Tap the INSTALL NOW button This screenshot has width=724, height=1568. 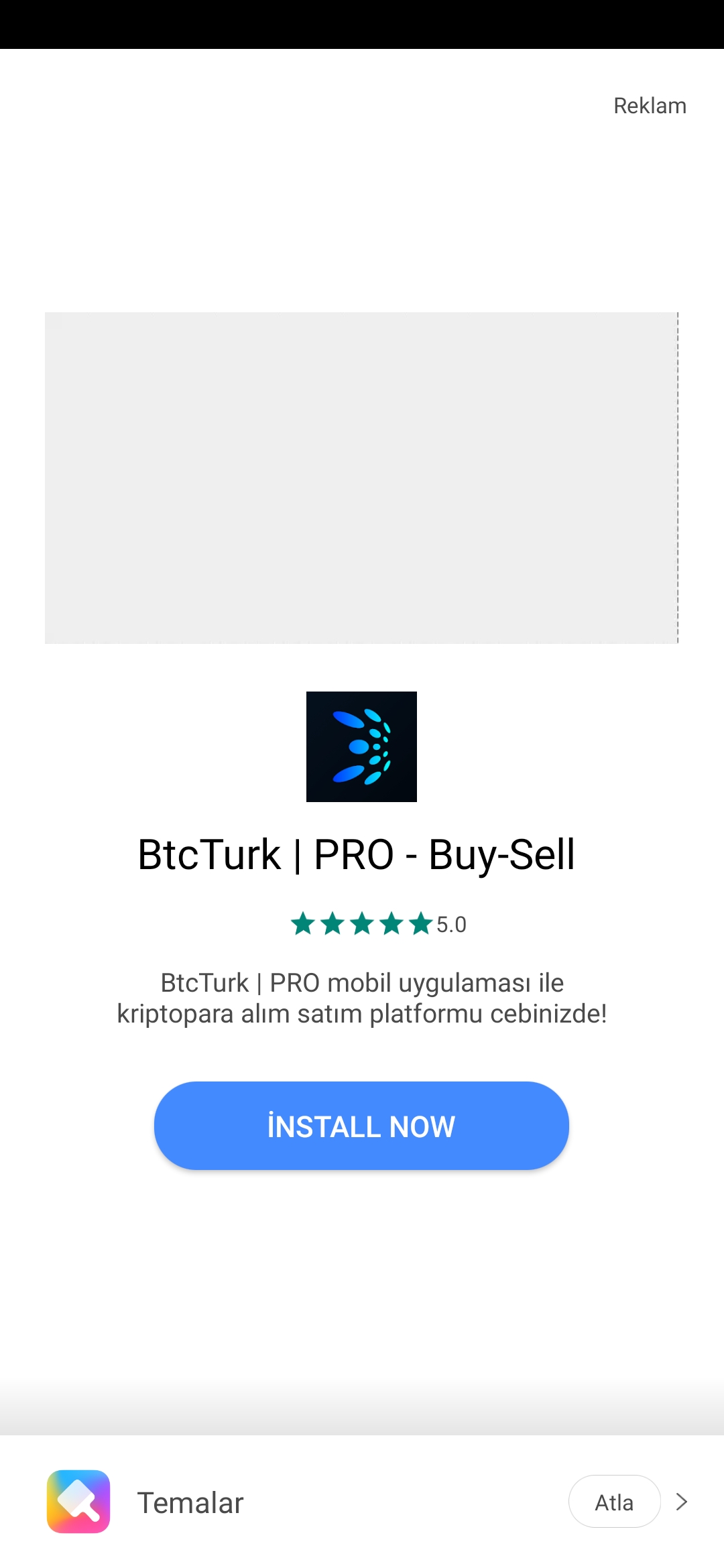(x=361, y=1126)
